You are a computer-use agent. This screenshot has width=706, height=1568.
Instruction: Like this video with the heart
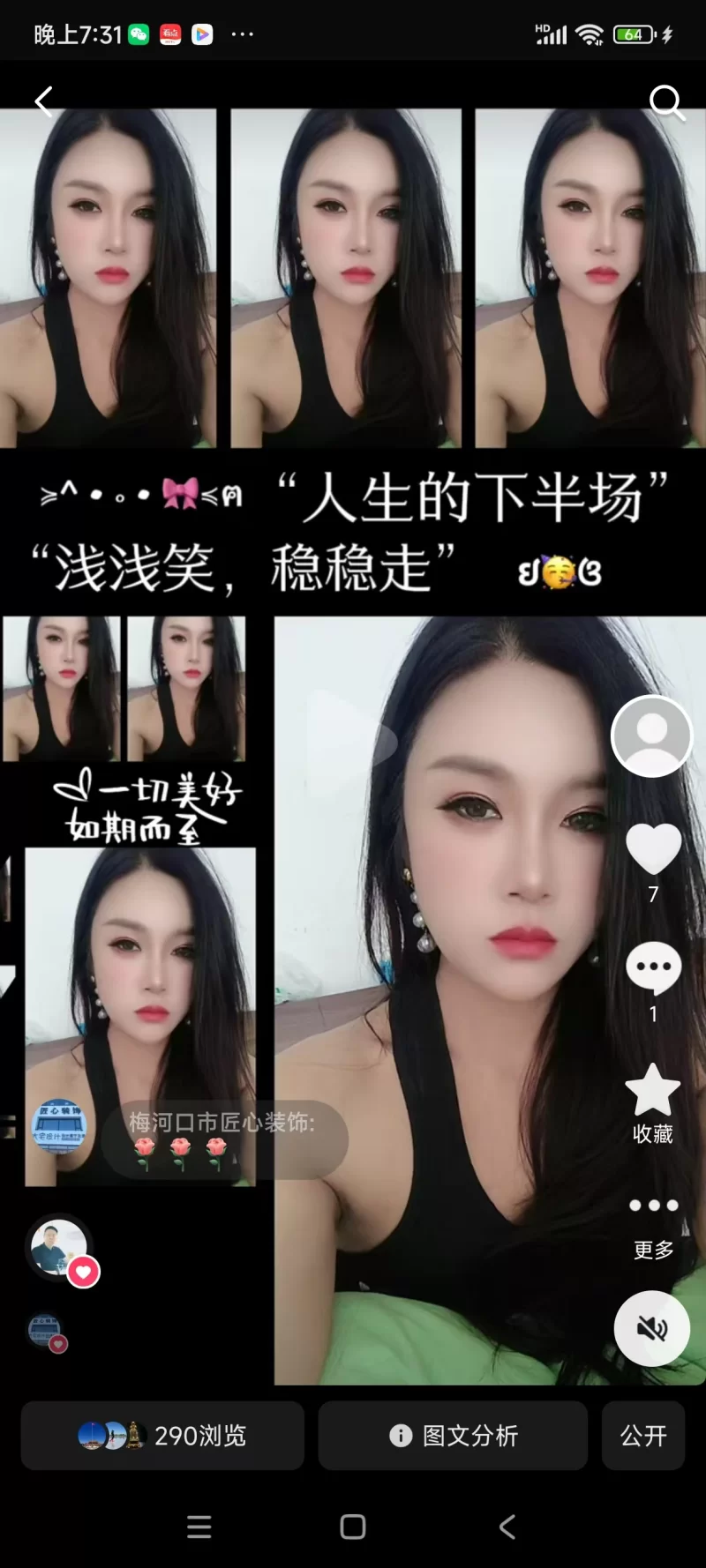pos(653,849)
